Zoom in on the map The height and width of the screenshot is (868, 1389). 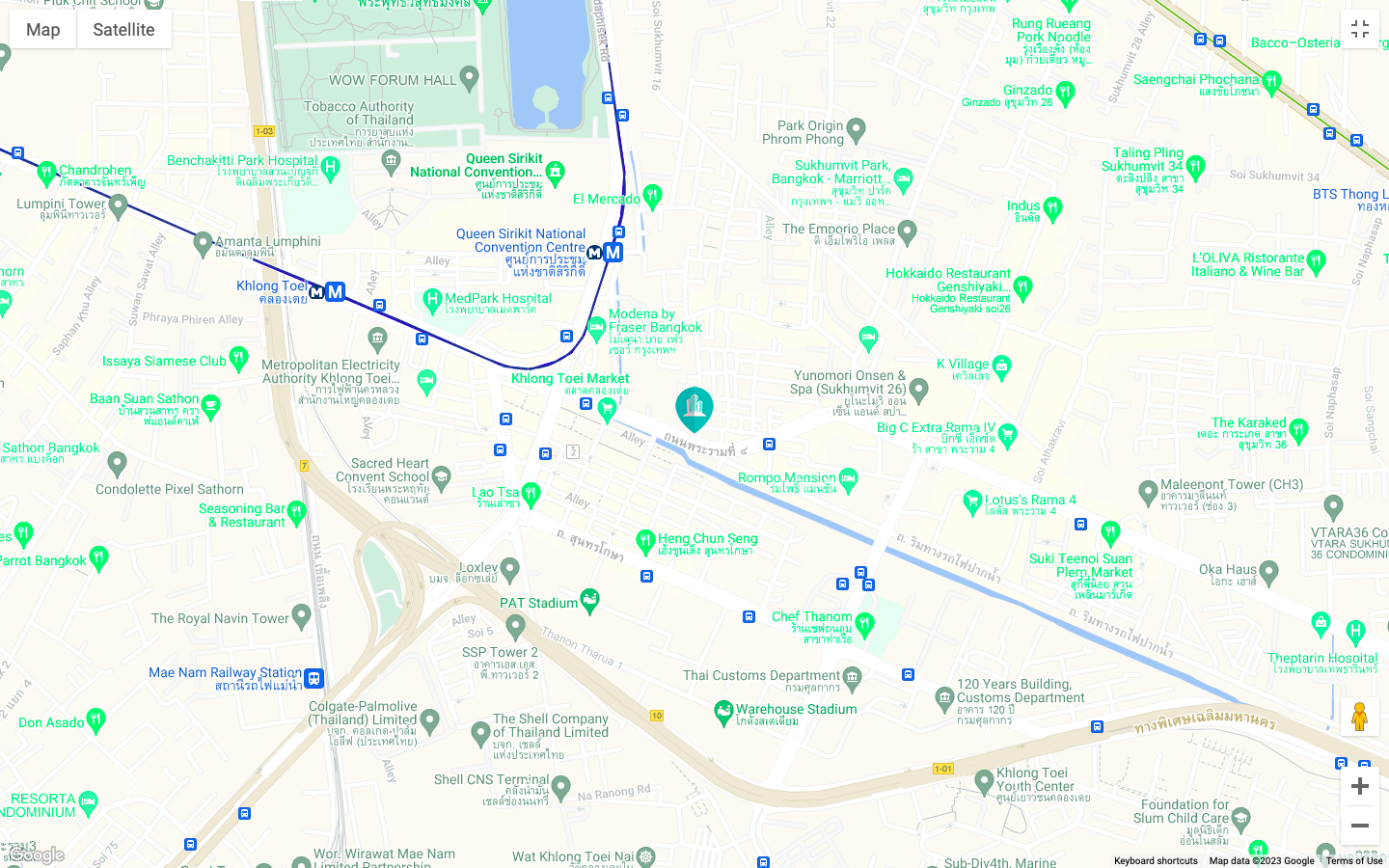(1360, 786)
